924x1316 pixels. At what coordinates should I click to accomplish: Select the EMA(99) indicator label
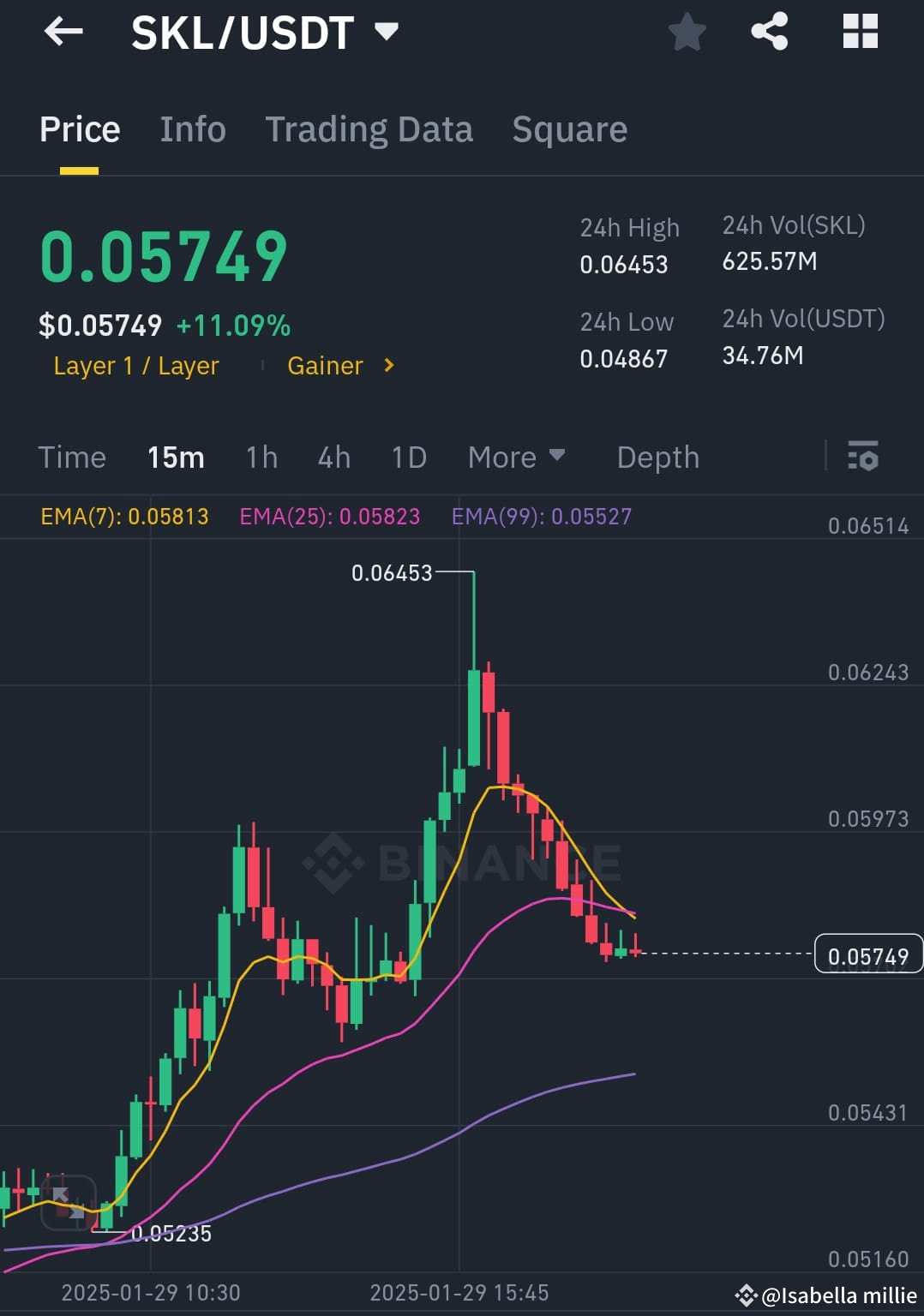(x=543, y=517)
